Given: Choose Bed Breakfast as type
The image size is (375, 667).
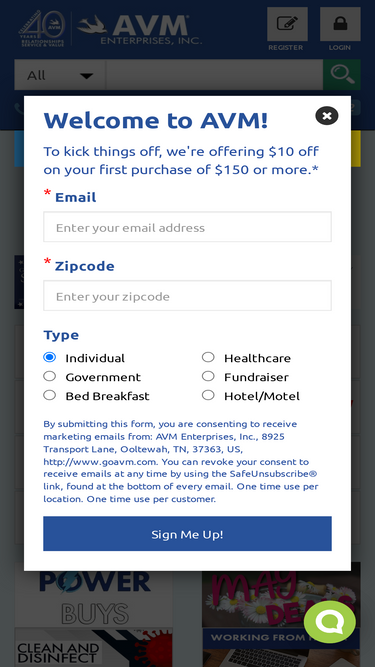Looking at the screenshot, I should (x=50, y=396).
